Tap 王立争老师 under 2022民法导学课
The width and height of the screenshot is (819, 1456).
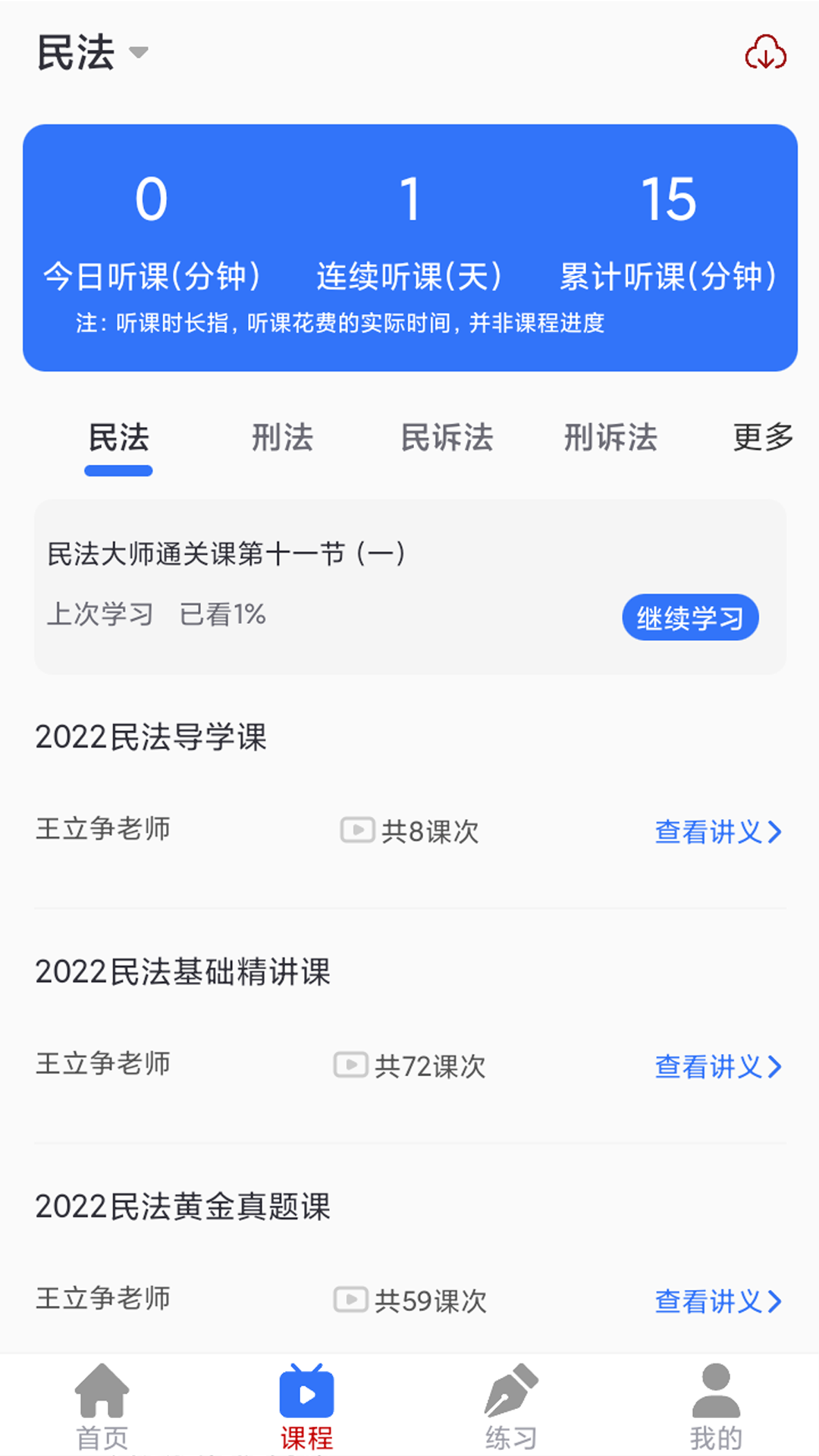point(105,830)
